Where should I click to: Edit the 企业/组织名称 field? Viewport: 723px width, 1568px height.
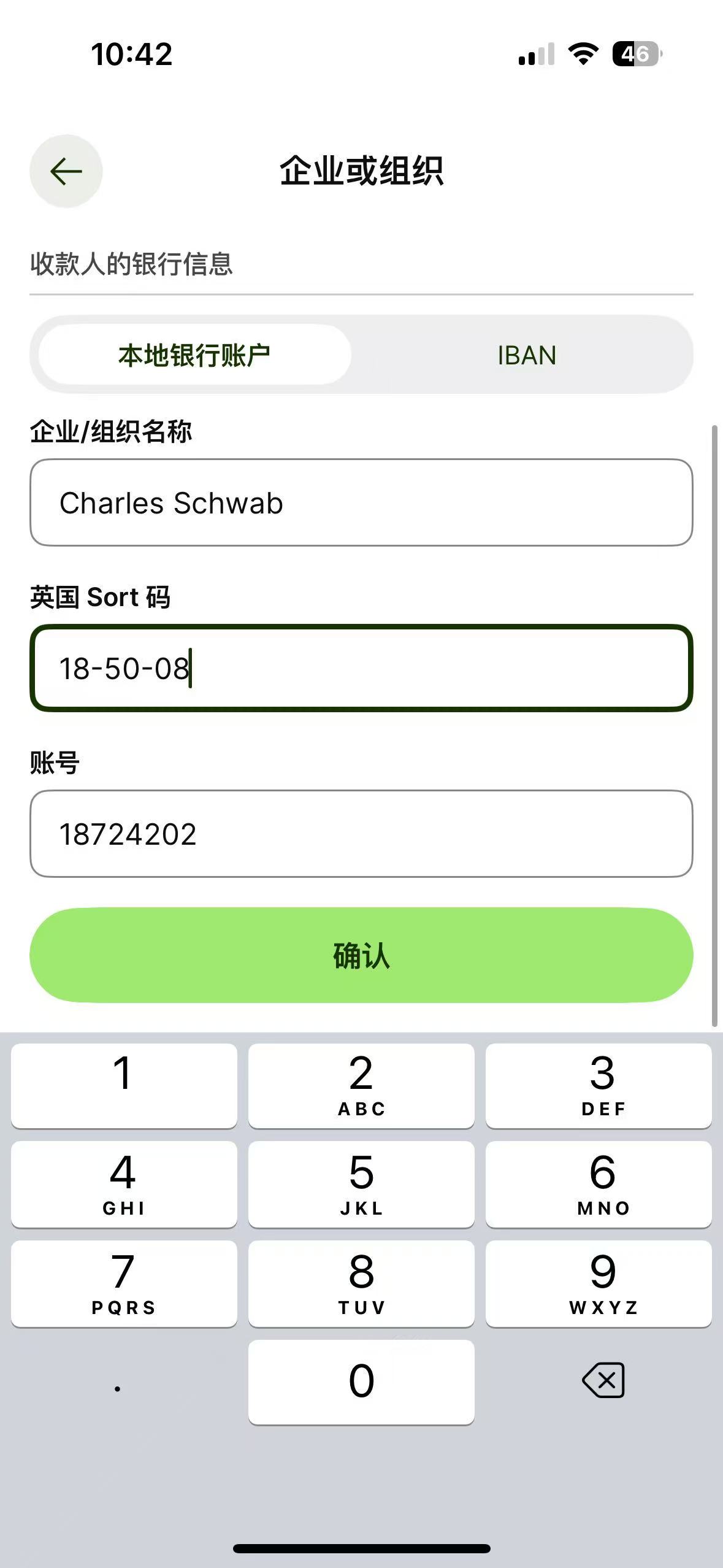tap(361, 502)
